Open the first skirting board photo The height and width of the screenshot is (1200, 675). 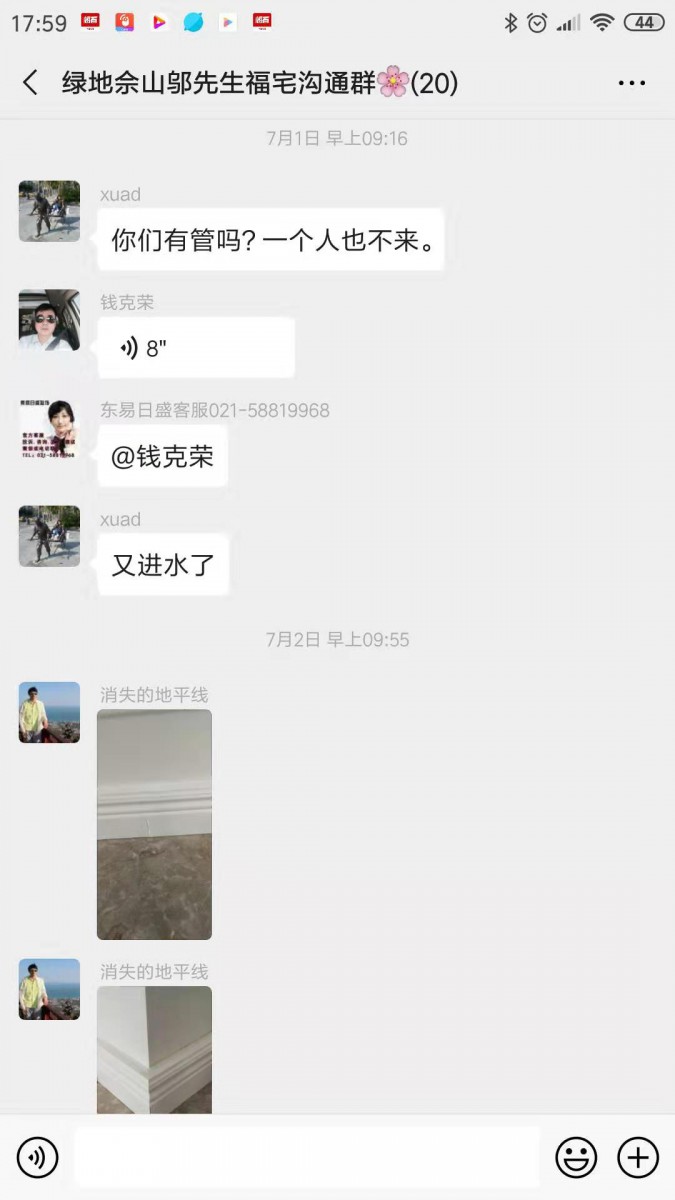point(154,825)
